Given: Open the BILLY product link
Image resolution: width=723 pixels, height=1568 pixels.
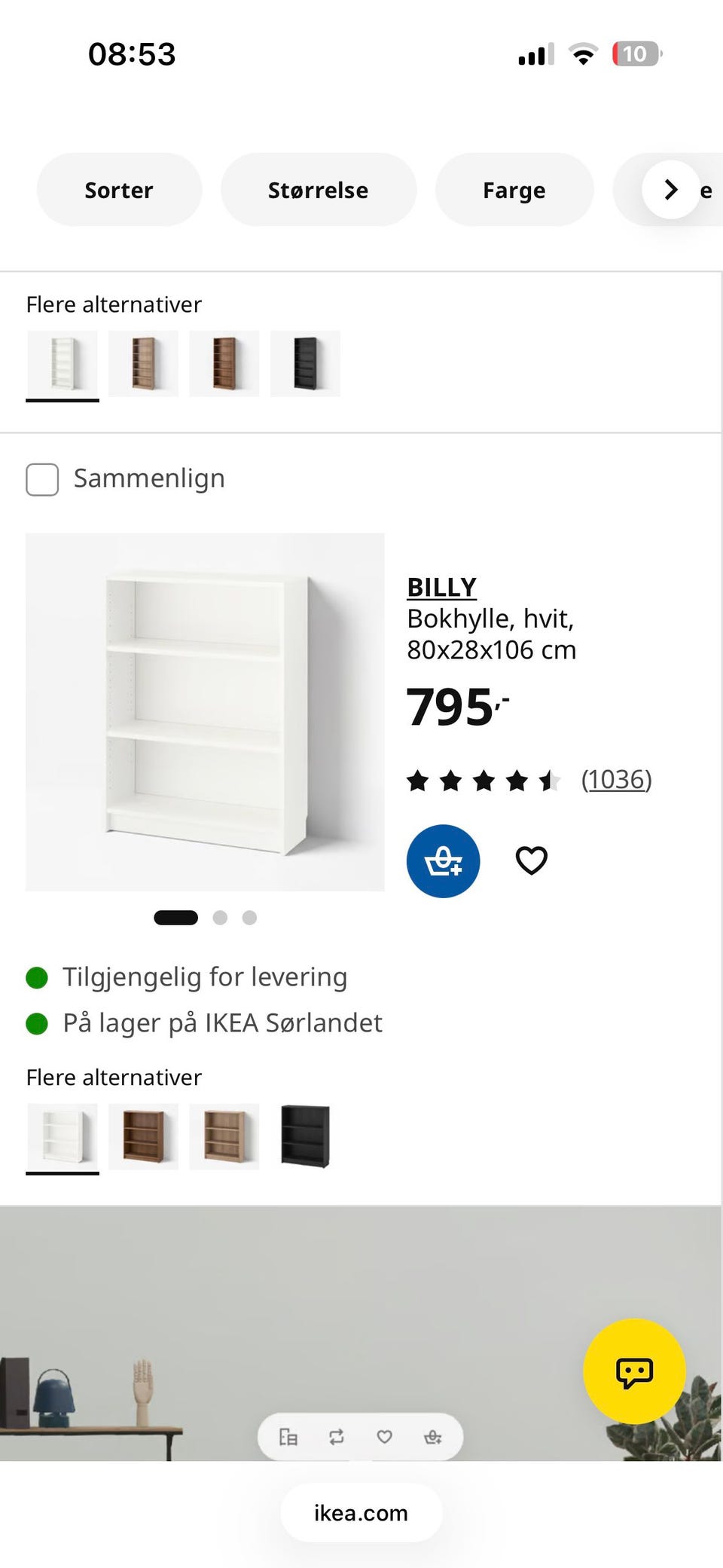Looking at the screenshot, I should 441,587.
